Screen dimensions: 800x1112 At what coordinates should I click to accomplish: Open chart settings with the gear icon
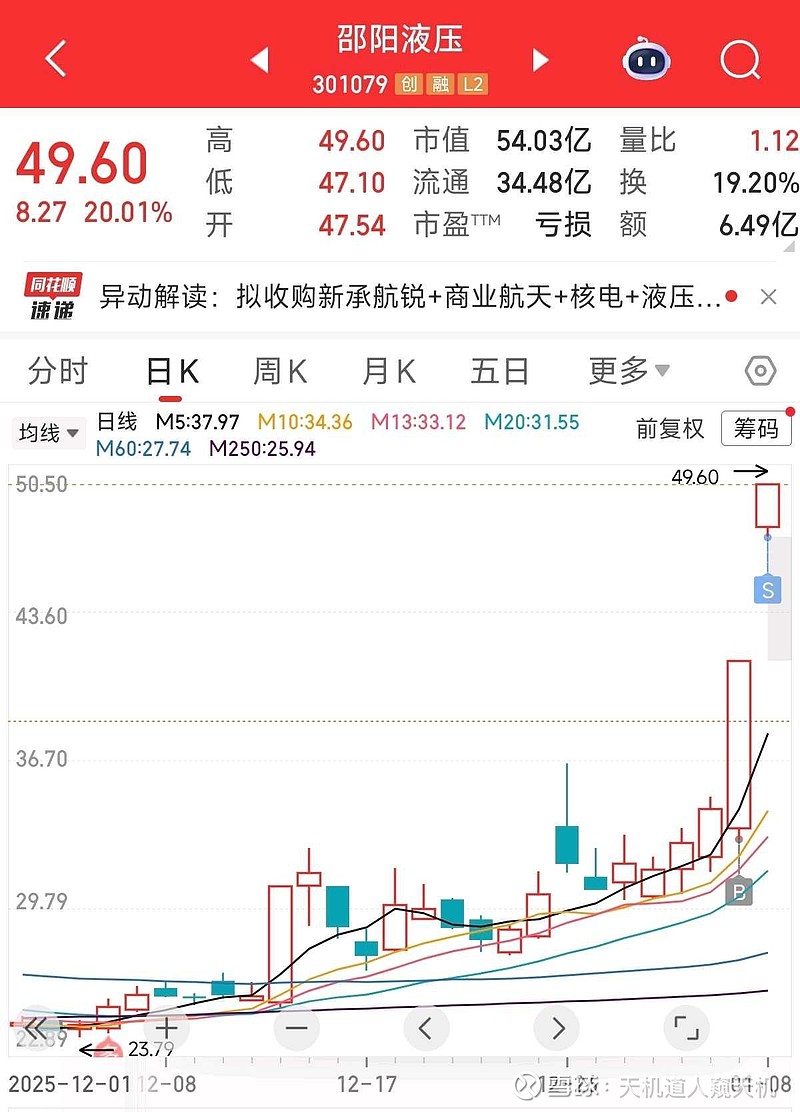click(x=758, y=370)
